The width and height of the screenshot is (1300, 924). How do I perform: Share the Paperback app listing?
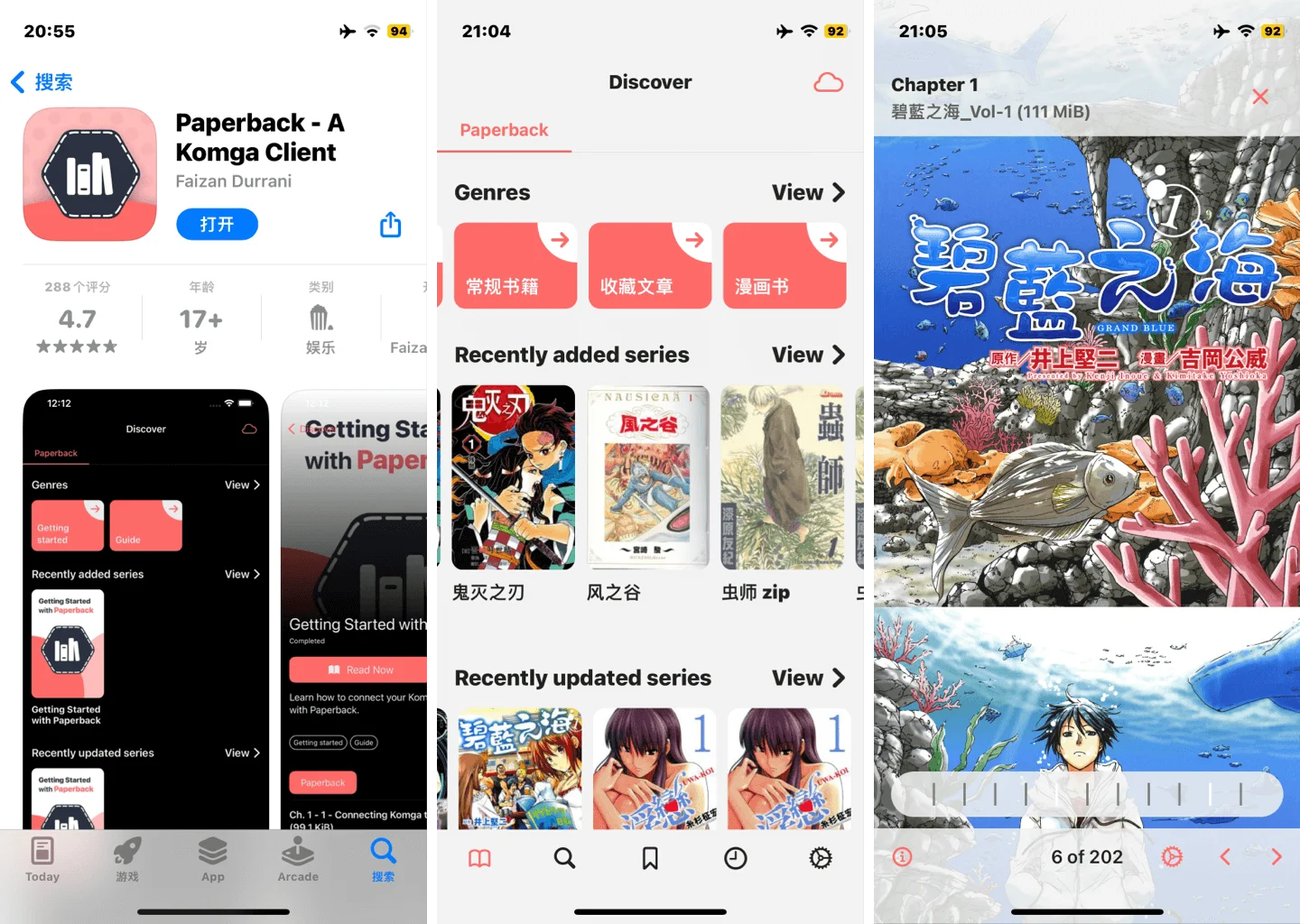click(x=390, y=225)
